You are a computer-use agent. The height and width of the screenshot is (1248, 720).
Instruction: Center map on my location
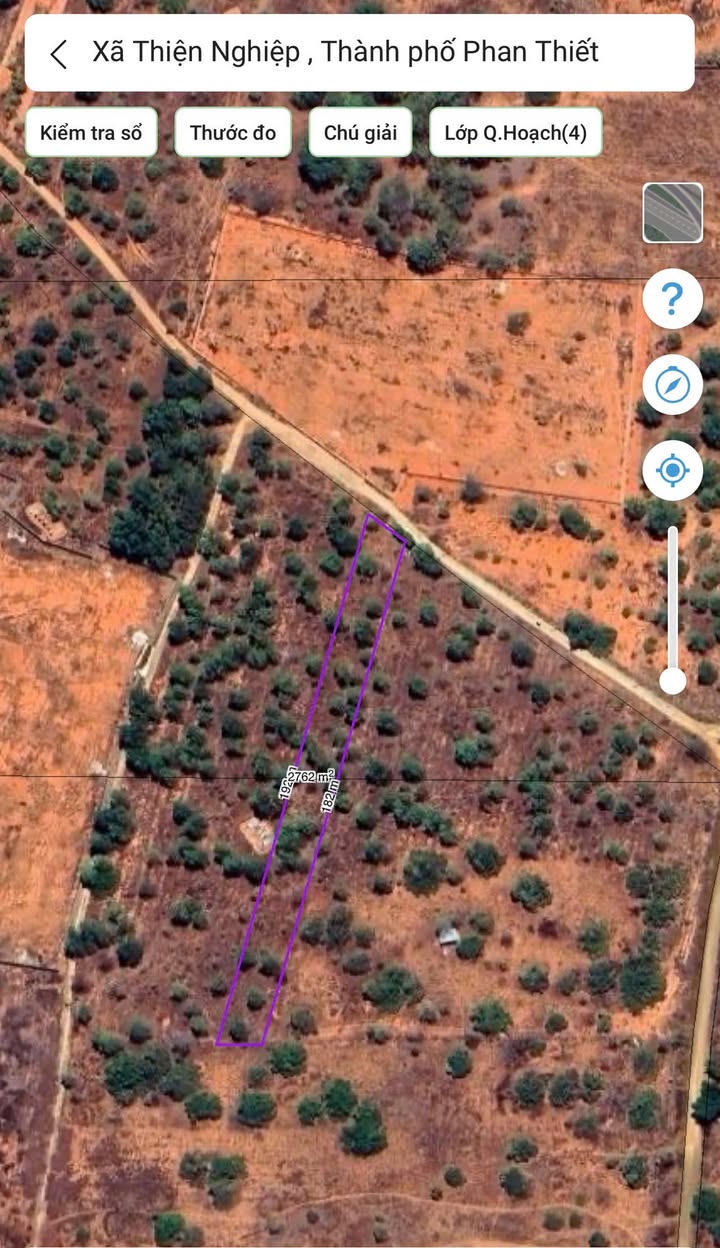[x=672, y=470]
